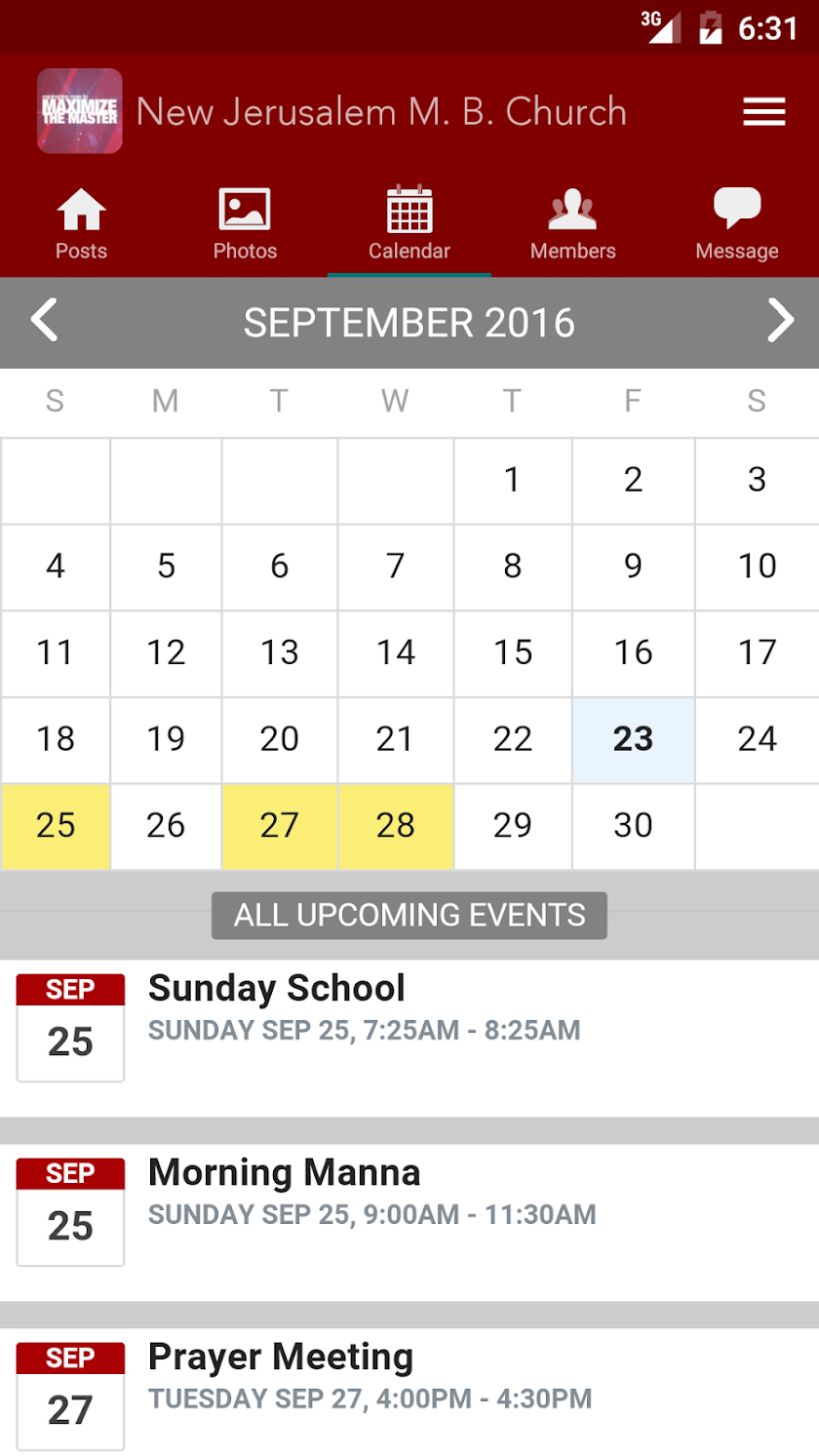The image size is (819, 1456).
Task: Tap today's date 23
Action: [633, 739]
